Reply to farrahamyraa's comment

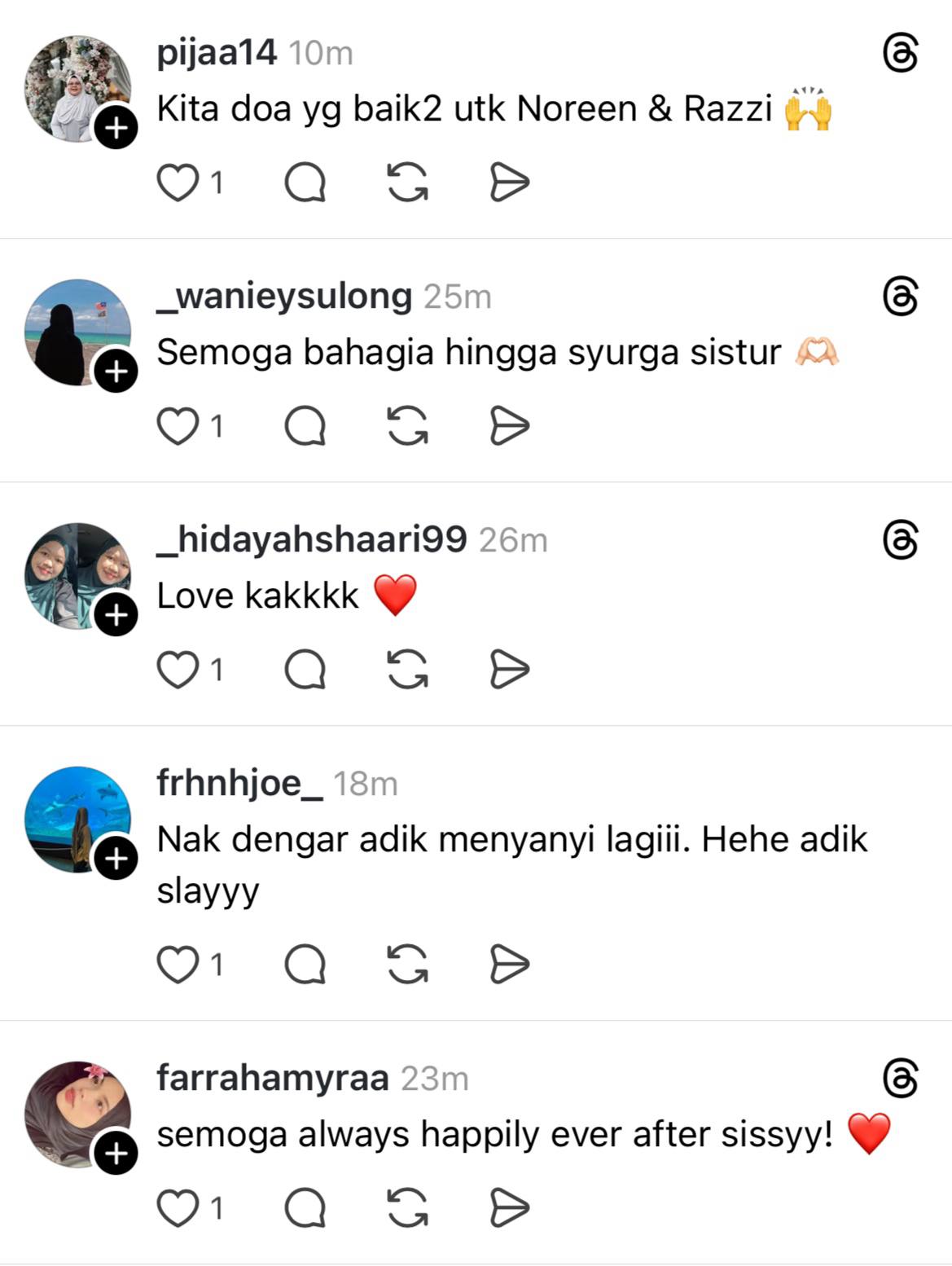(305, 1208)
